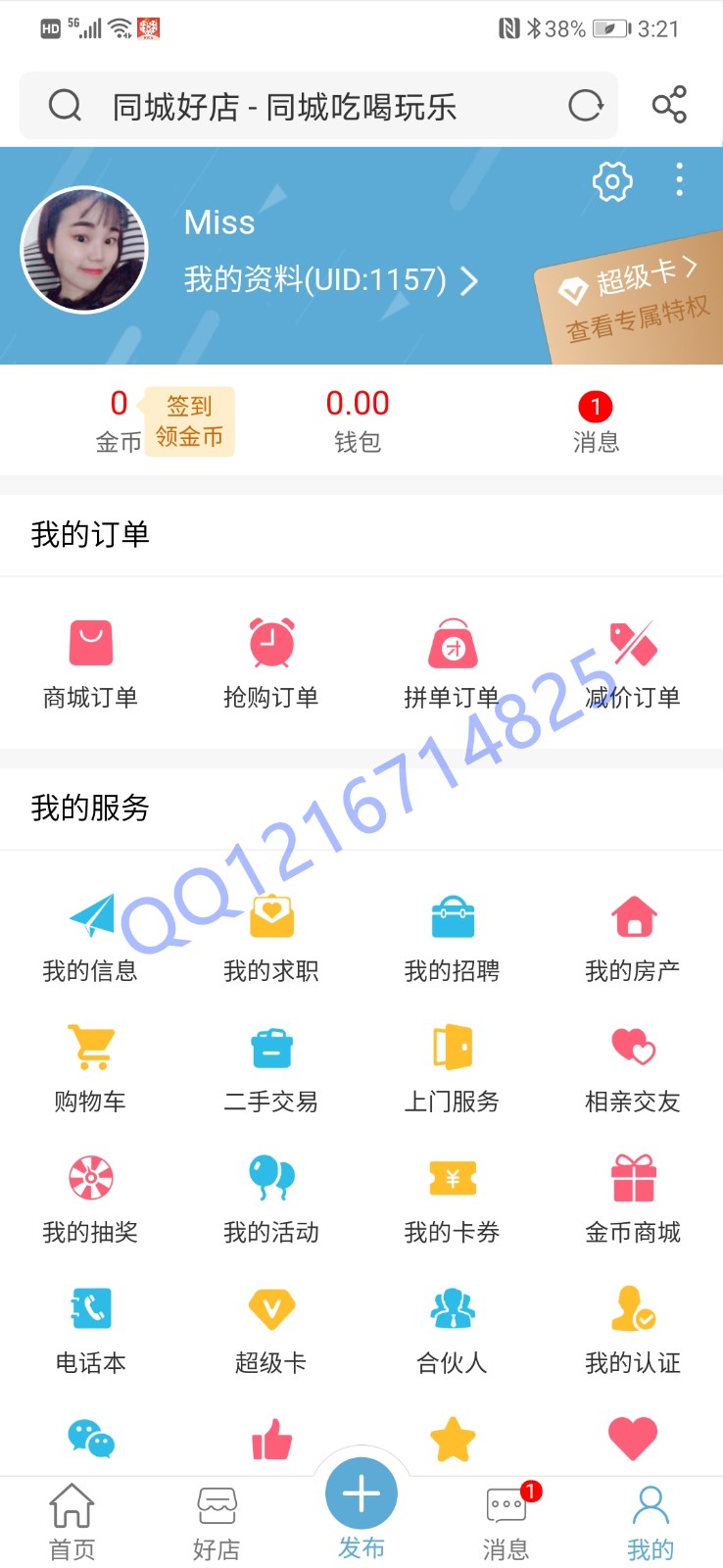The height and width of the screenshot is (1568, 723).
Task: Switch to the 好店 tab
Action: point(217,1521)
